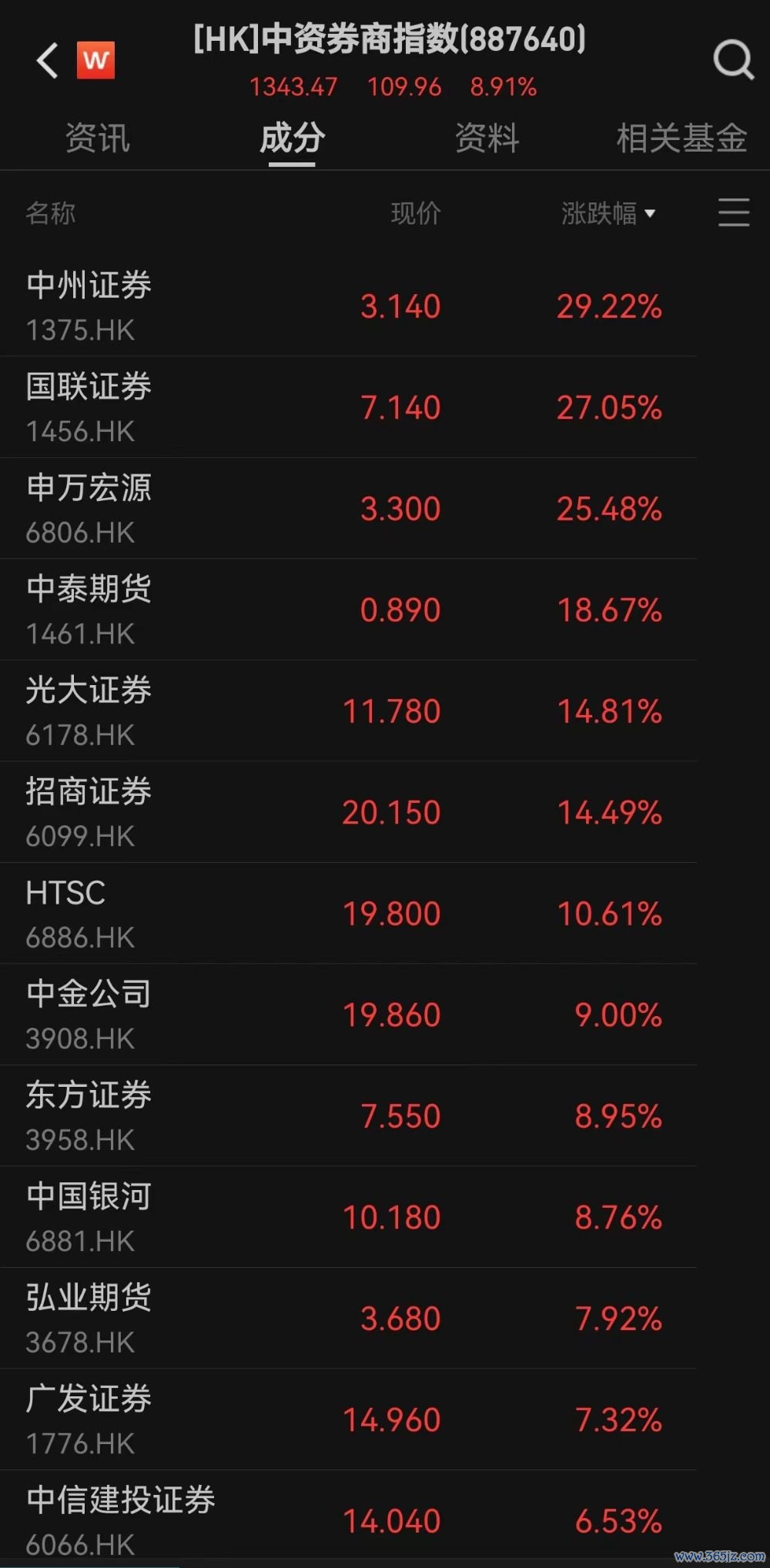Open the 相关基金 tab

coord(681,139)
